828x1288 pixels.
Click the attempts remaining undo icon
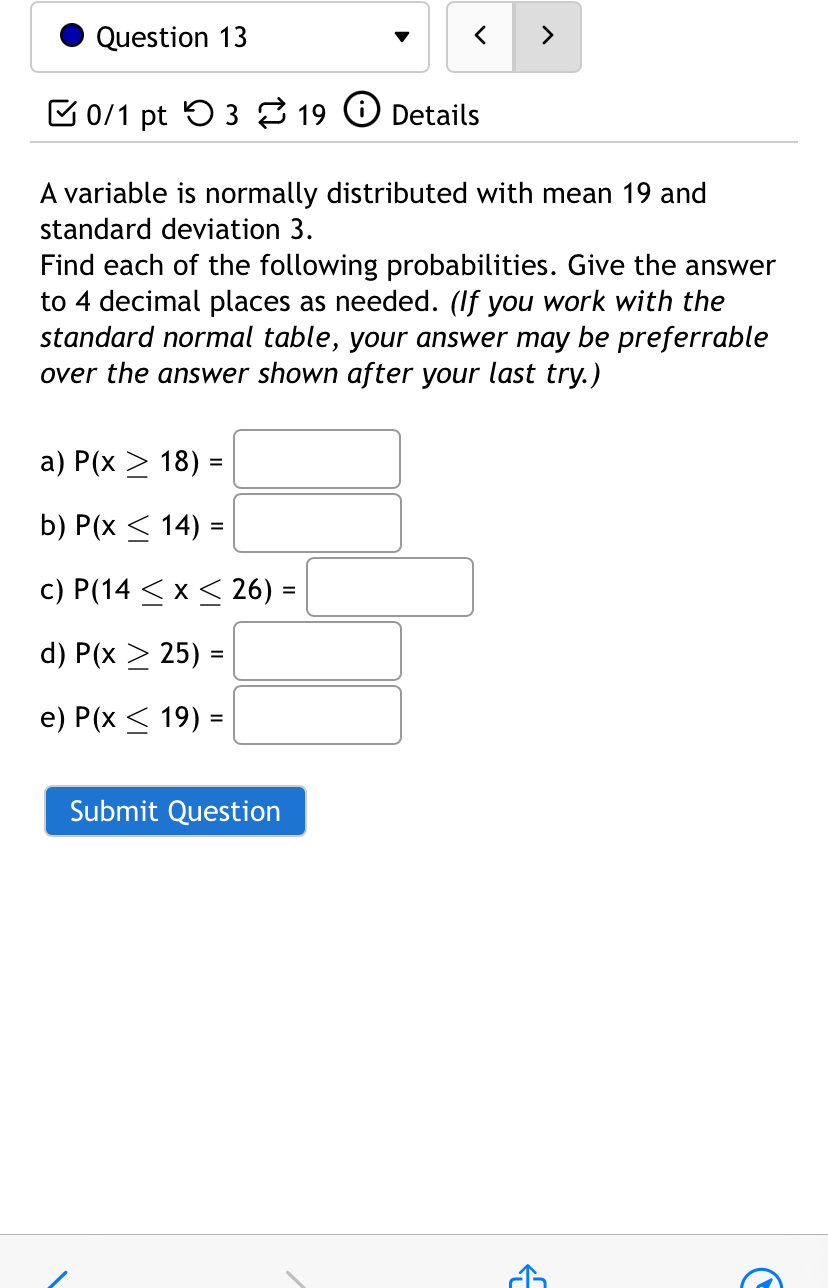tap(200, 113)
